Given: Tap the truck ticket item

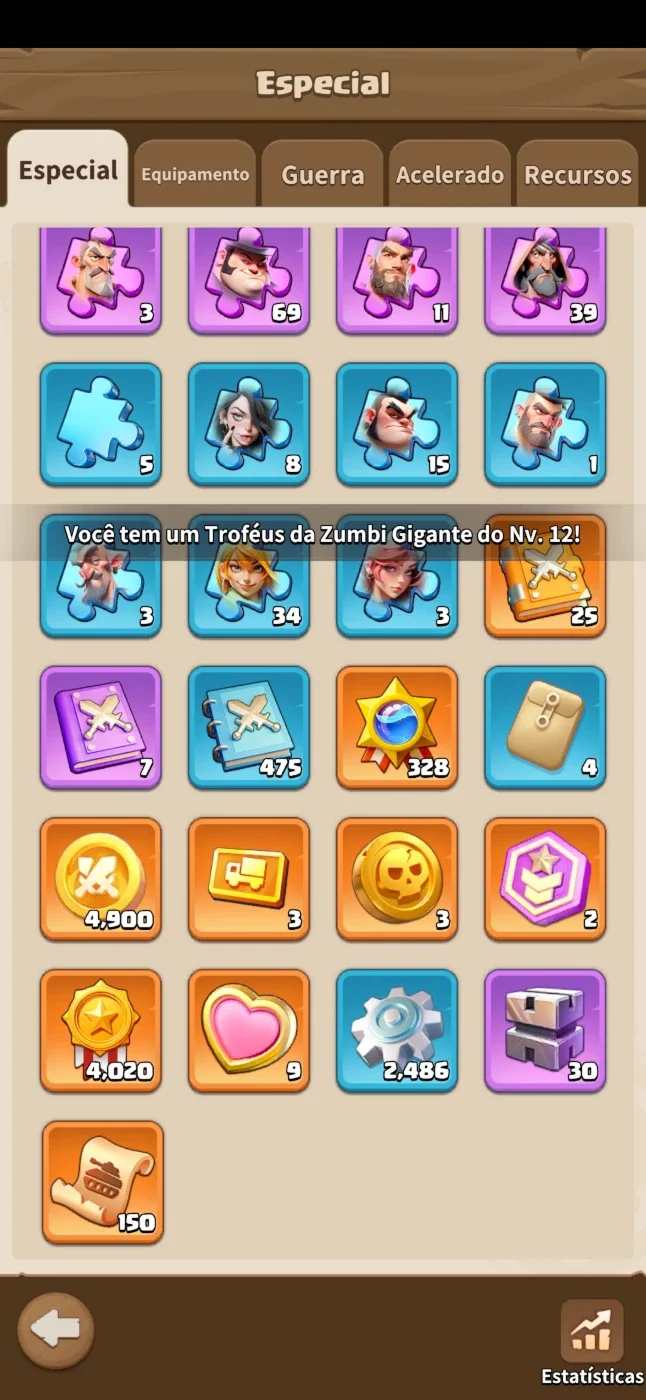Looking at the screenshot, I should [x=249, y=879].
